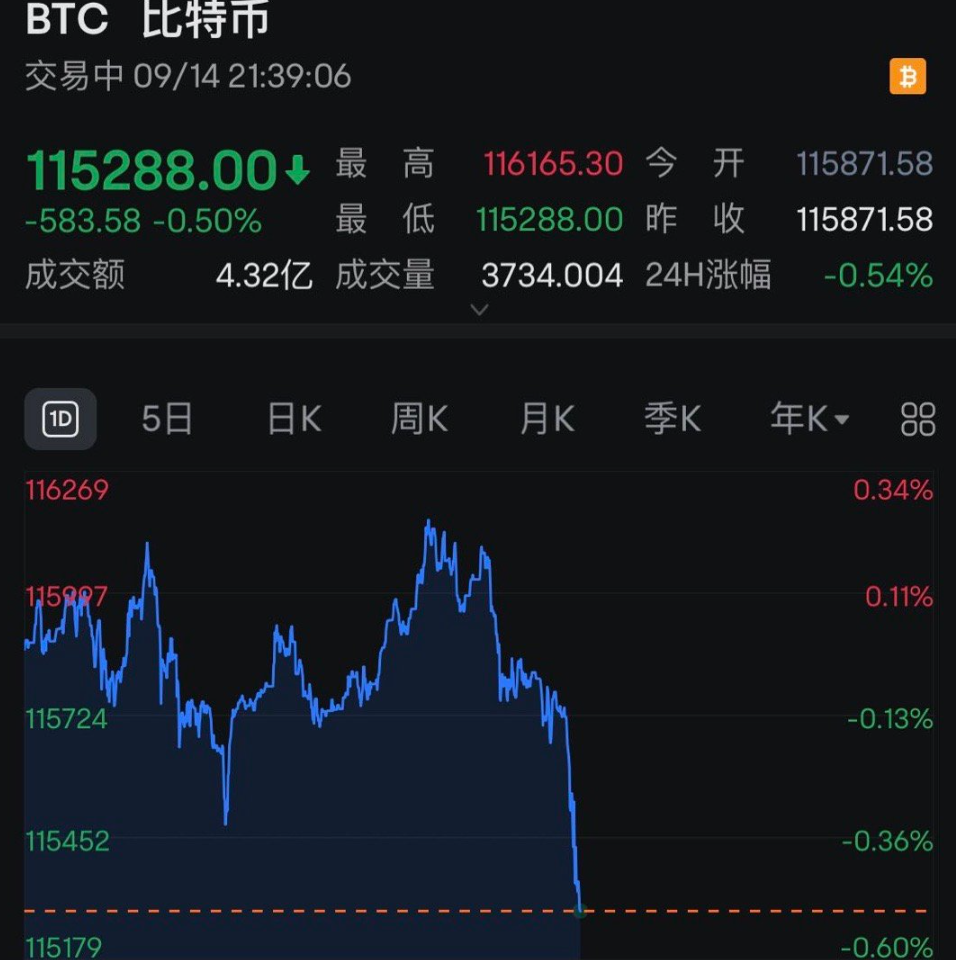This screenshot has height=960, width=956.
Task: Switch to the 5日 five-day chart tab
Action: tap(166, 419)
